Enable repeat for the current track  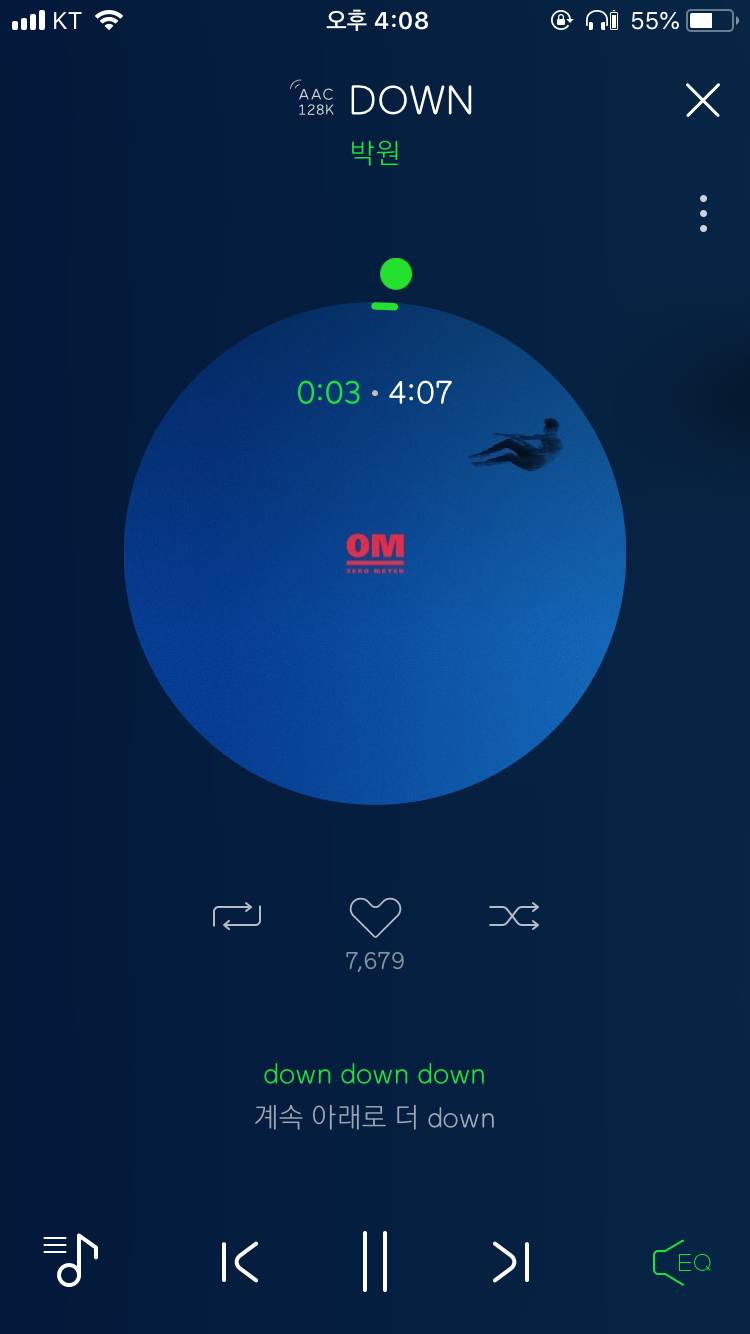coord(236,915)
